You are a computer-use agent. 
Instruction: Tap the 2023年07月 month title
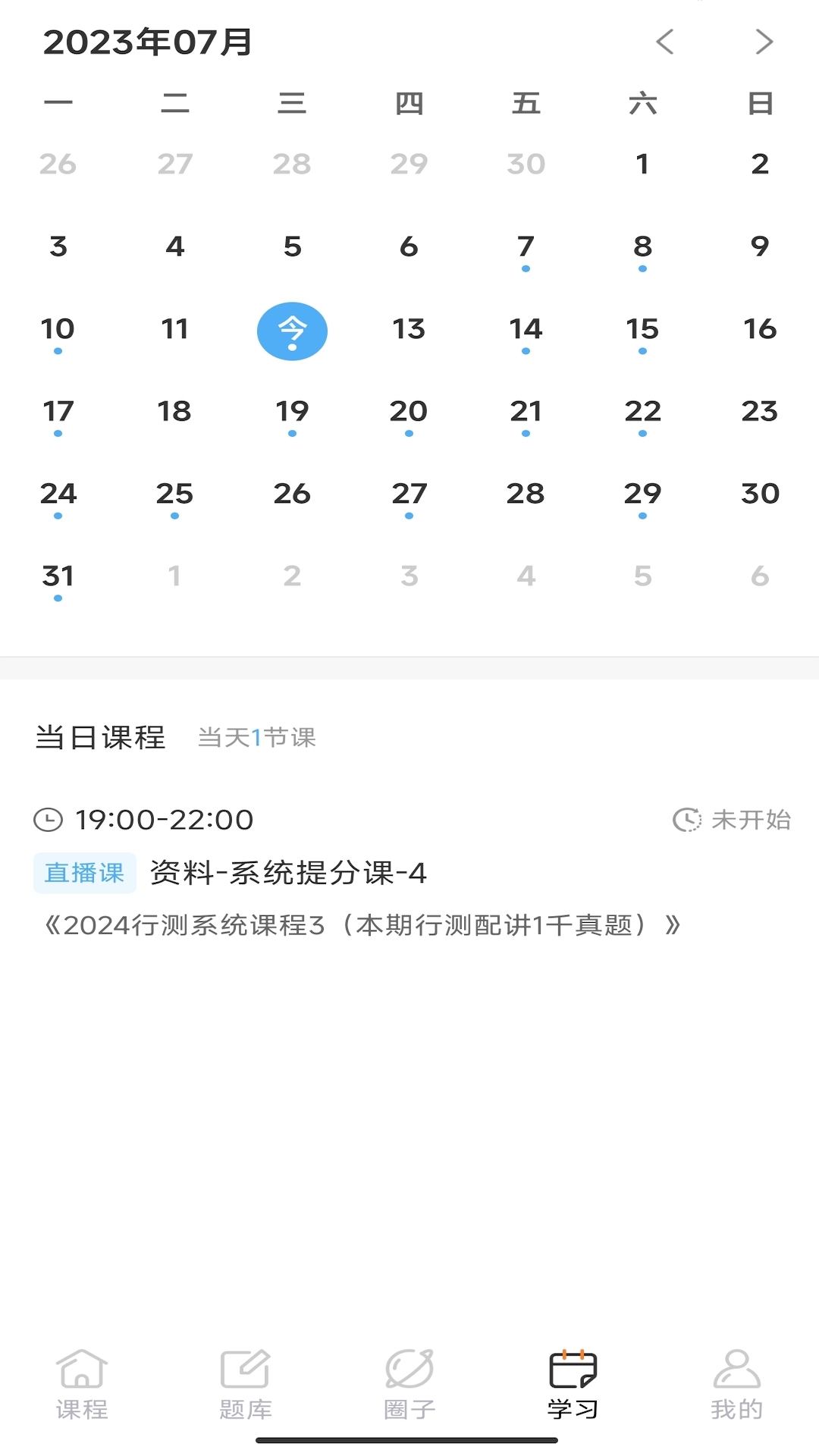point(148,43)
